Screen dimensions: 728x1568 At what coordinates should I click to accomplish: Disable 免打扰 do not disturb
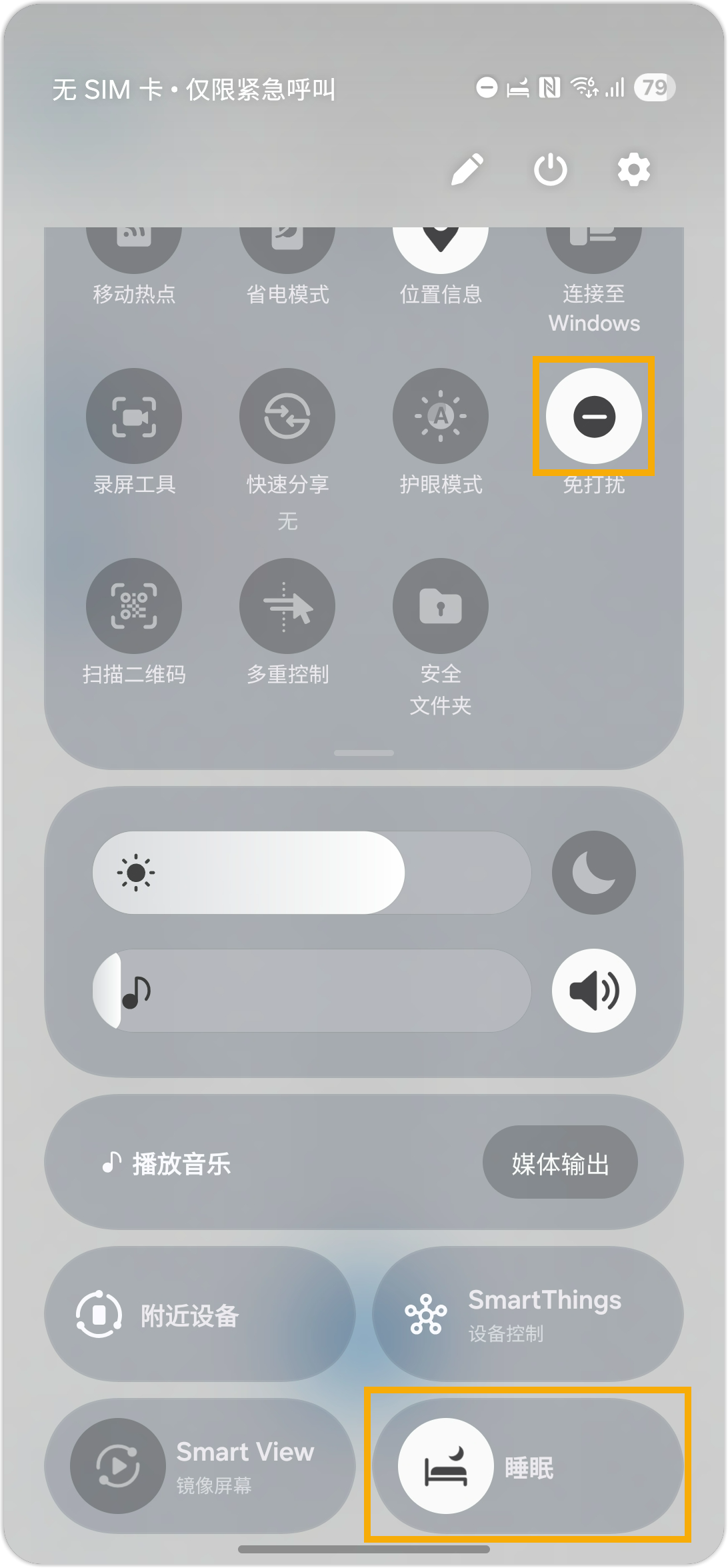coord(593,416)
